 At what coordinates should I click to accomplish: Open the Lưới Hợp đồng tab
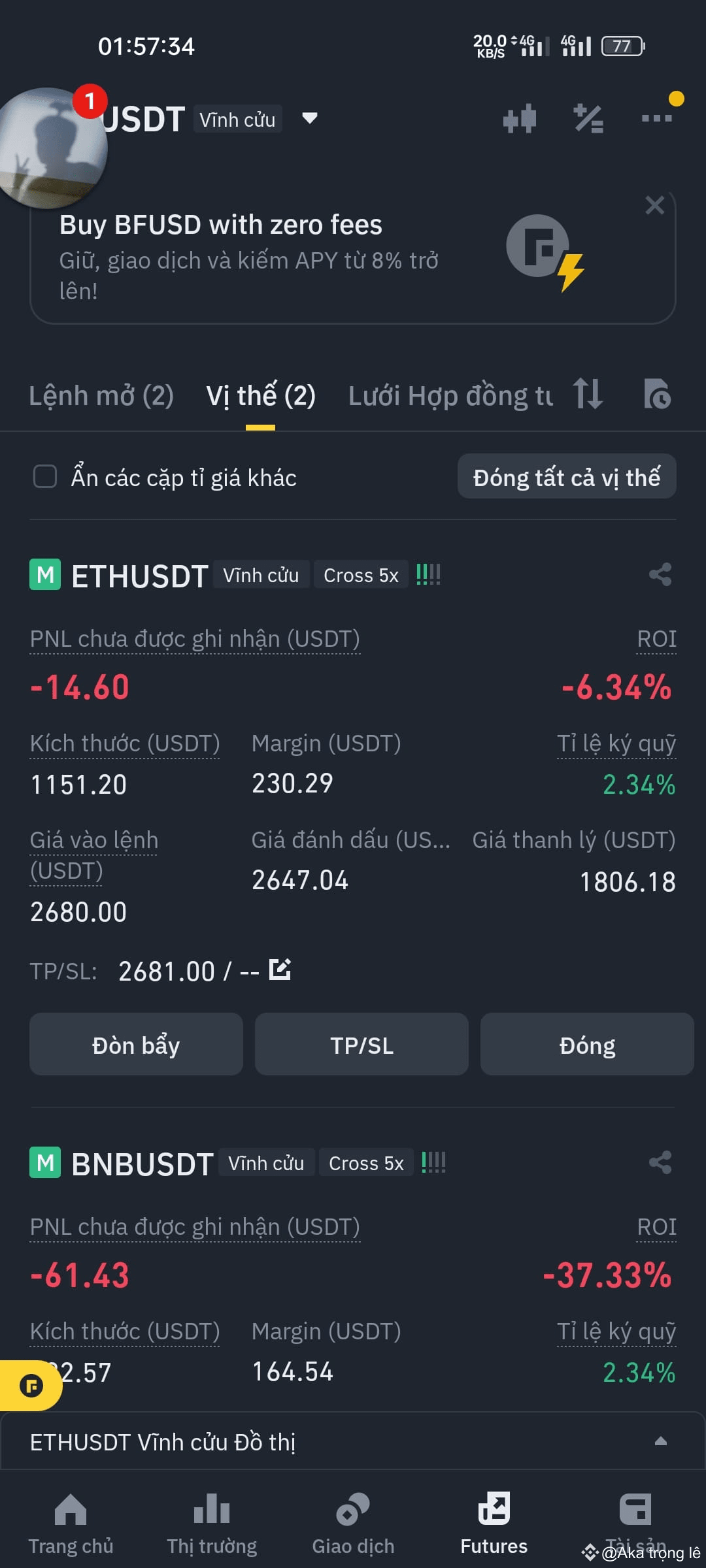[x=450, y=395]
